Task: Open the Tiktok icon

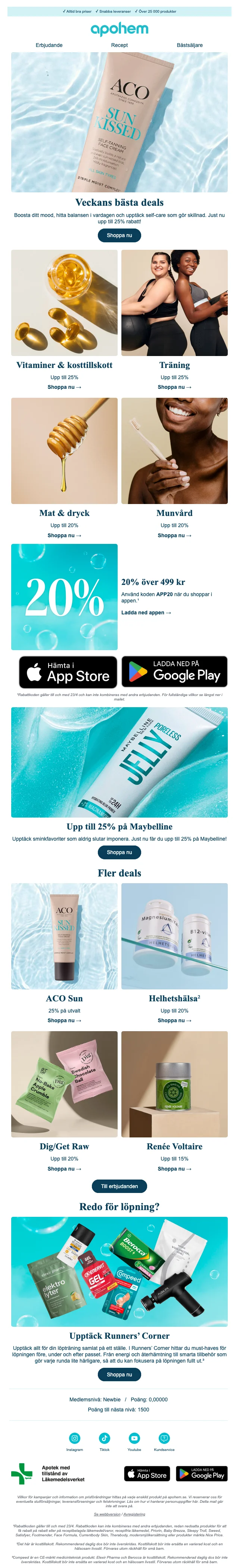Action: 104,1438
